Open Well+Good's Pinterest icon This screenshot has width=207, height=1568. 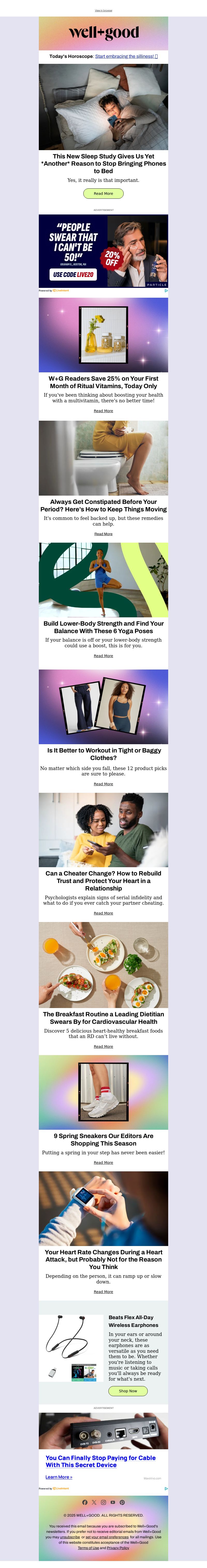click(x=122, y=1502)
